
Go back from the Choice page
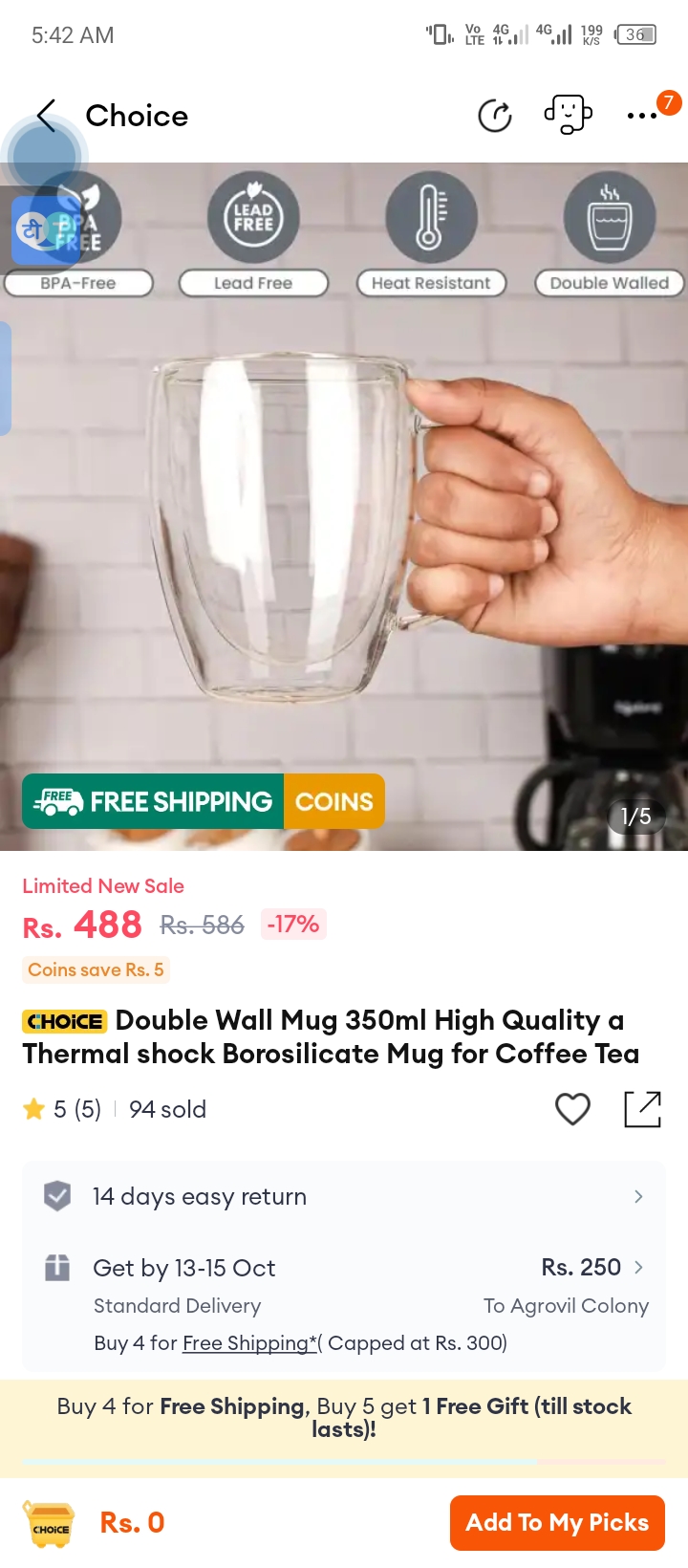click(46, 116)
